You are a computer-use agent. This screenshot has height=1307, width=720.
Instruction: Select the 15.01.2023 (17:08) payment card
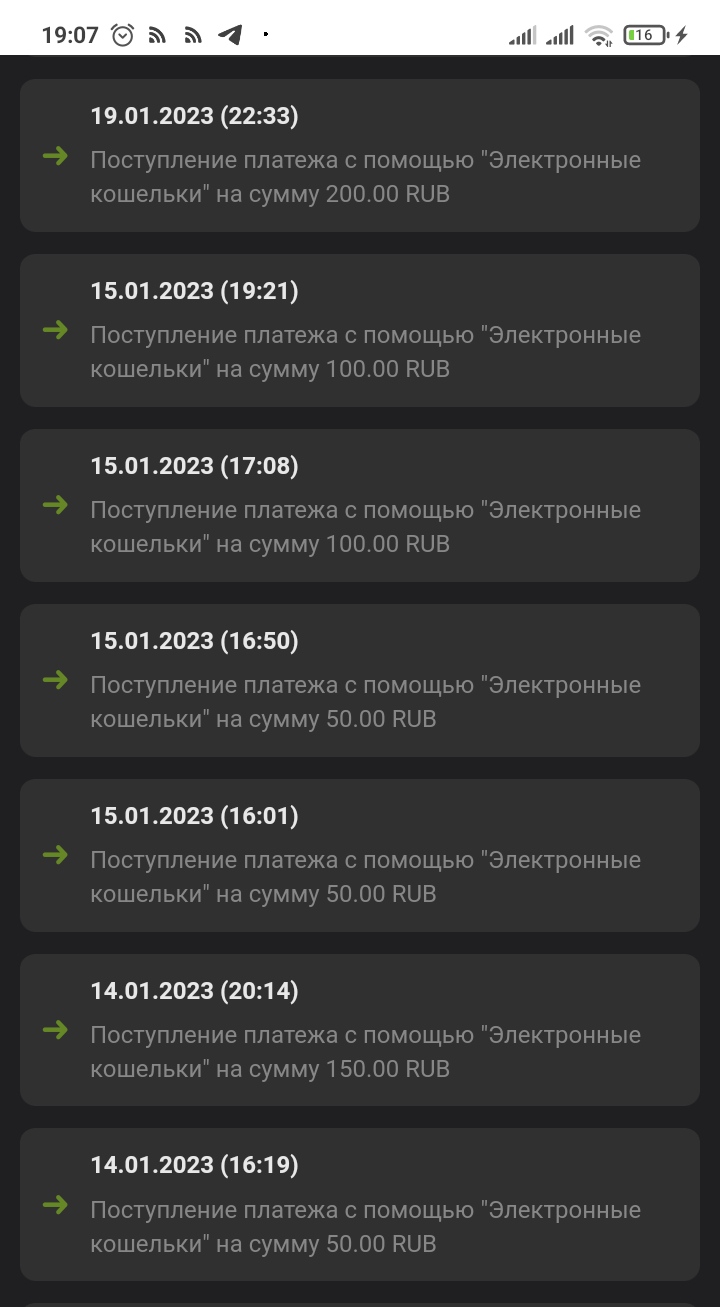(x=360, y=506)
